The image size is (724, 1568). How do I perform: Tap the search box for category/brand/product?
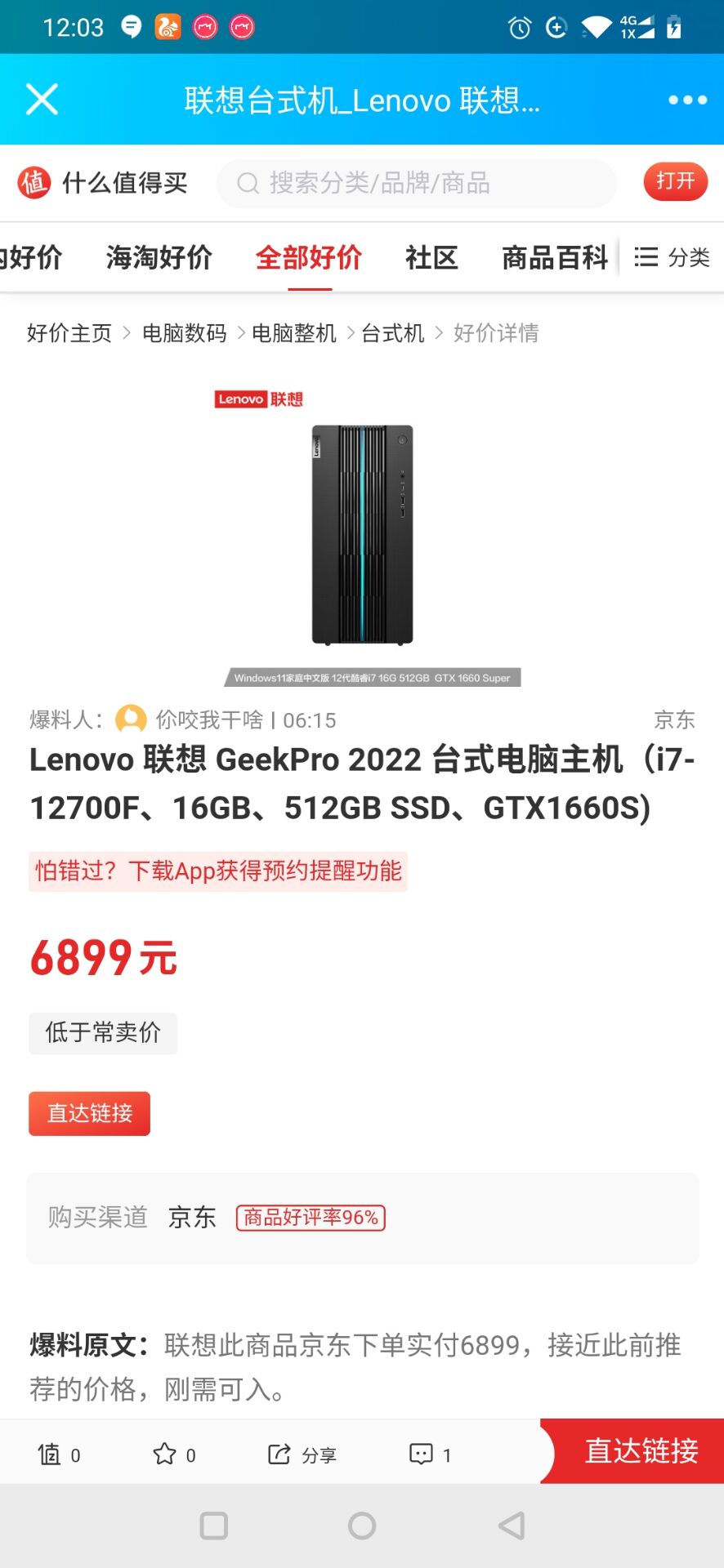417,183
